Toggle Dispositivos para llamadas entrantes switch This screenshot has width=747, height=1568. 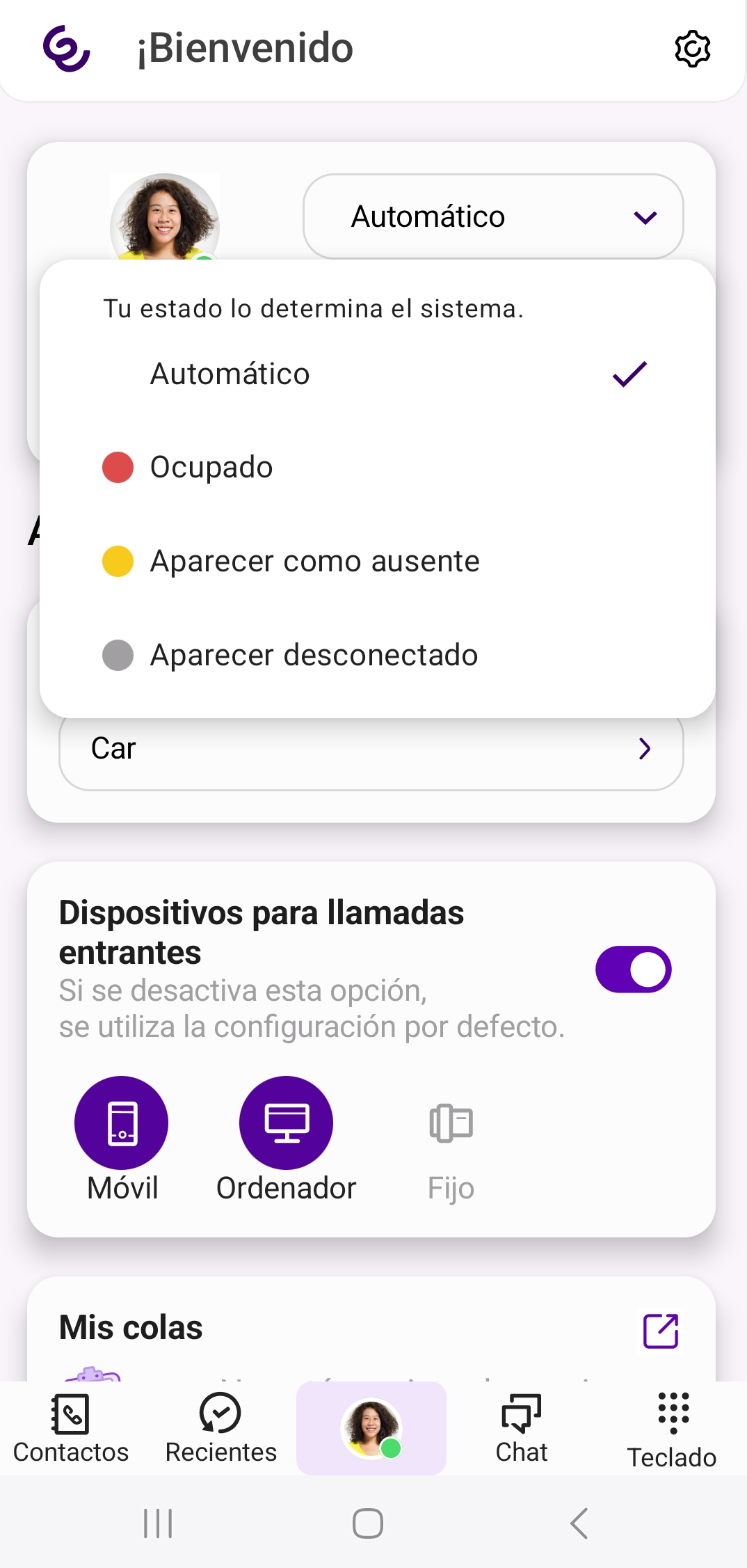click(x=633, y=969)
